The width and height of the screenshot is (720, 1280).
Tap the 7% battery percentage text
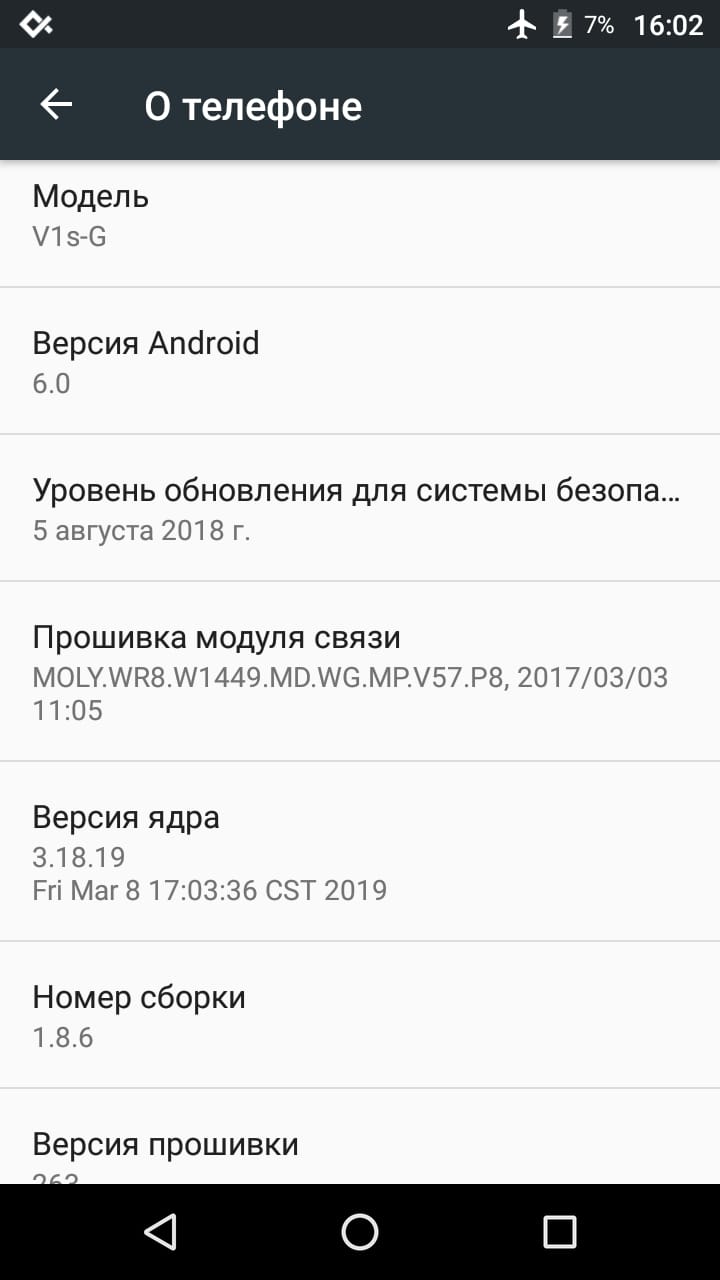point(600,24)
